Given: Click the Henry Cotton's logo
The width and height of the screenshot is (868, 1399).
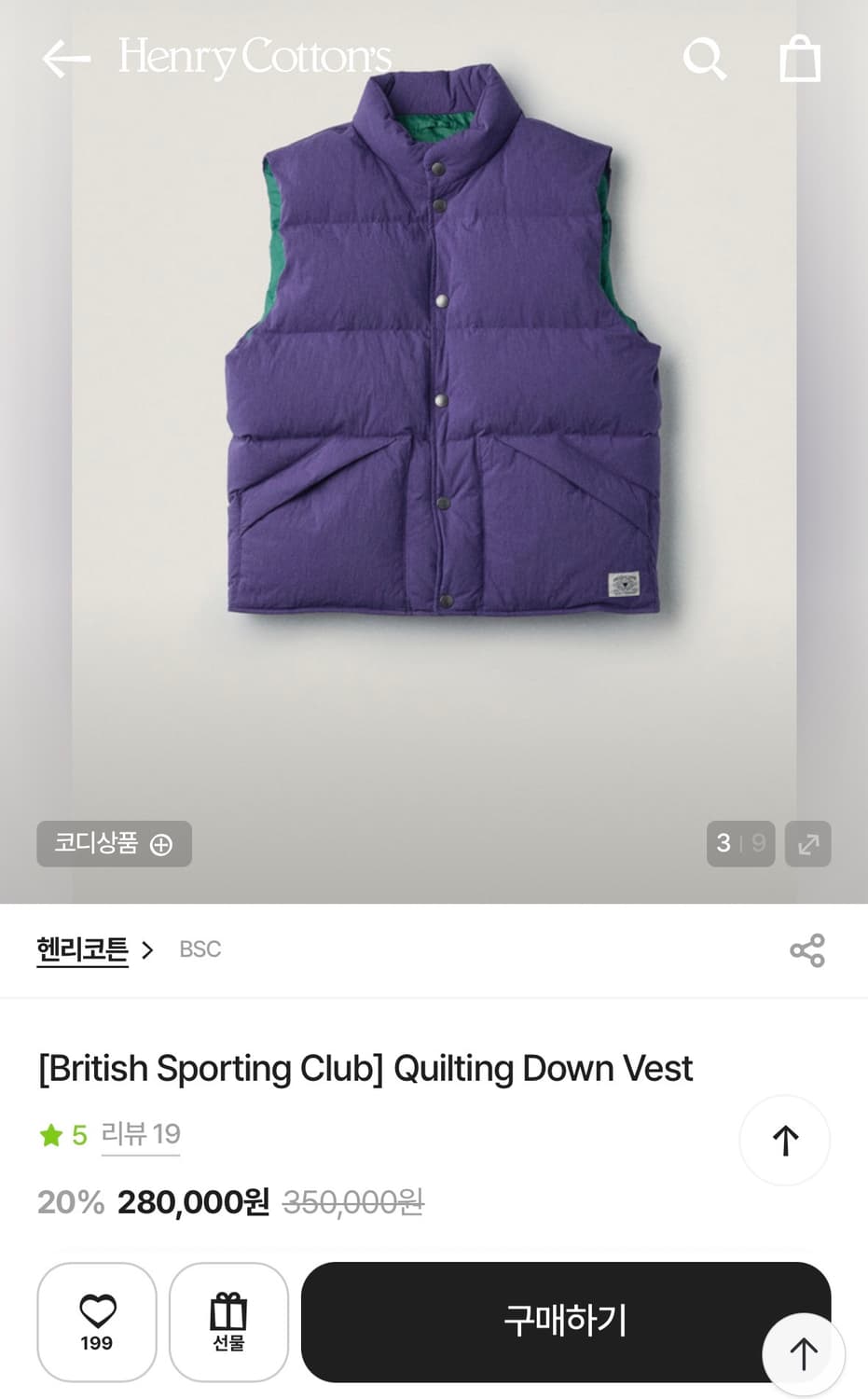Looking at the screenshot, I should 252,58.
